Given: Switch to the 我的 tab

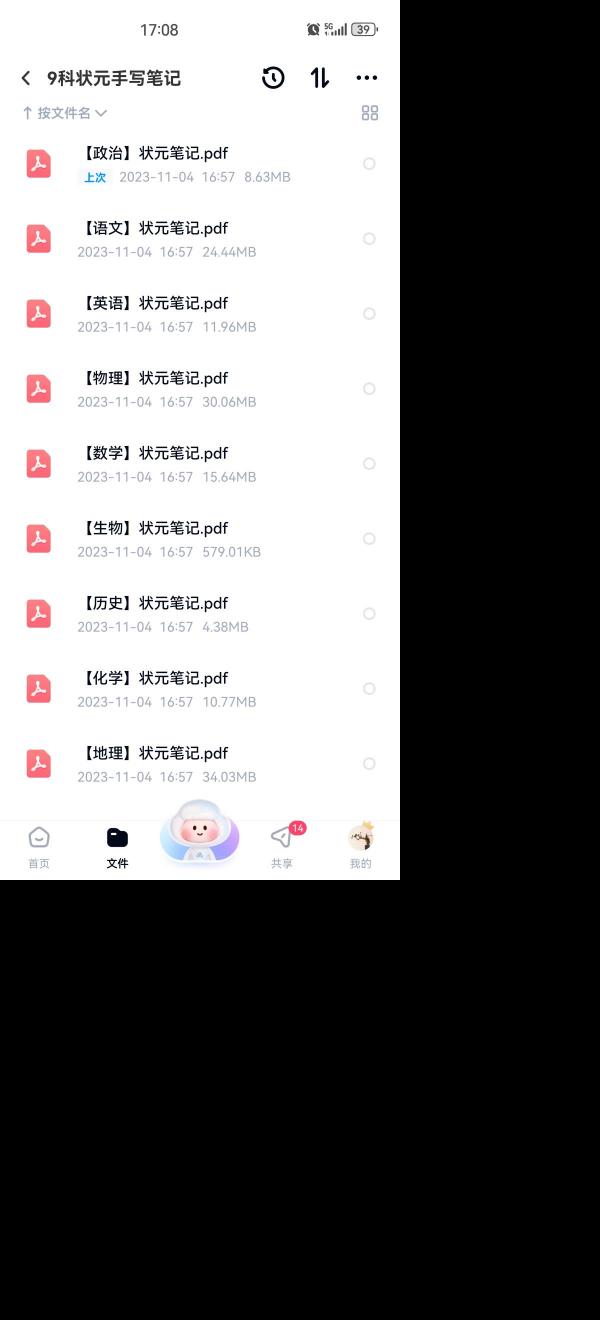Looking at the screenshot, I should click(360, 846).
